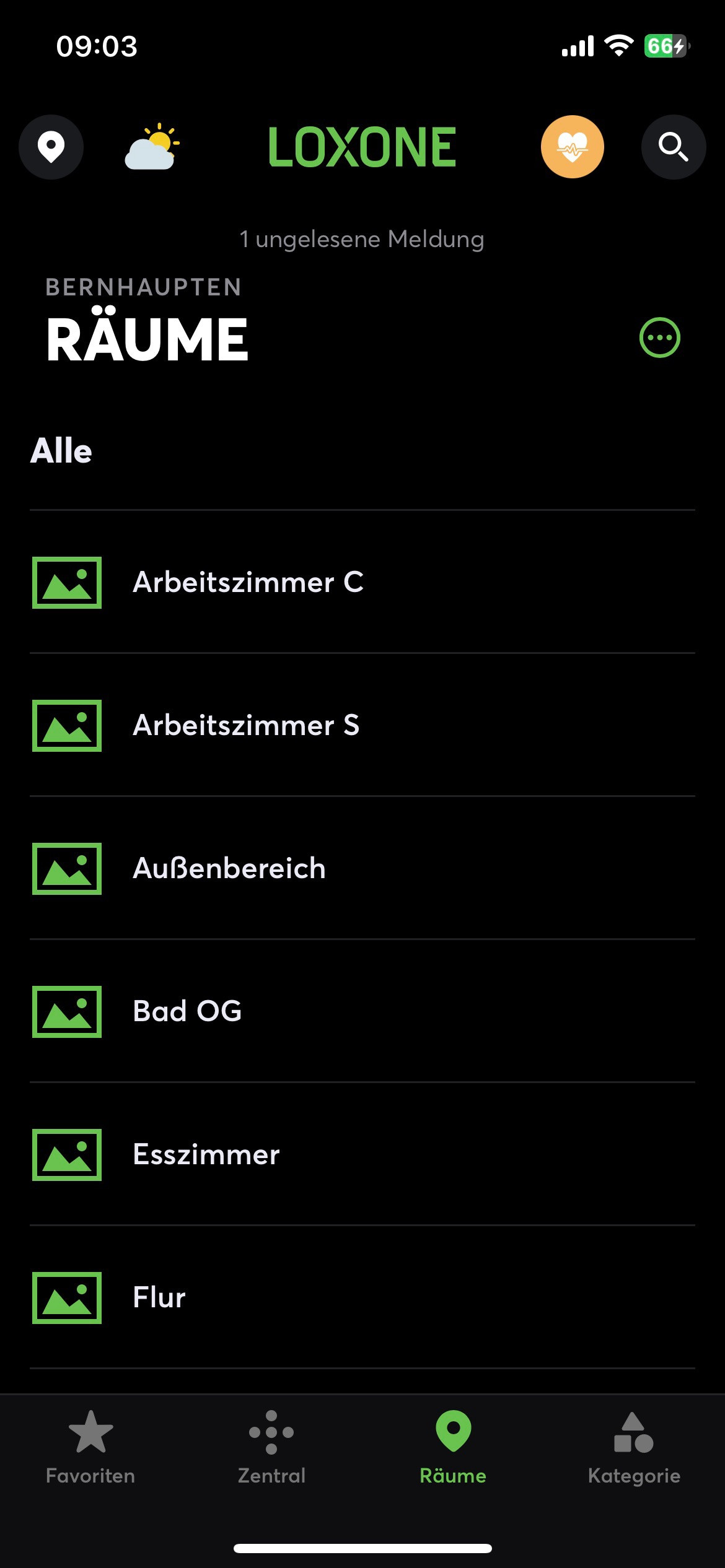
Task: Open the green three-dots options menu
Action: tap(659, 338)
